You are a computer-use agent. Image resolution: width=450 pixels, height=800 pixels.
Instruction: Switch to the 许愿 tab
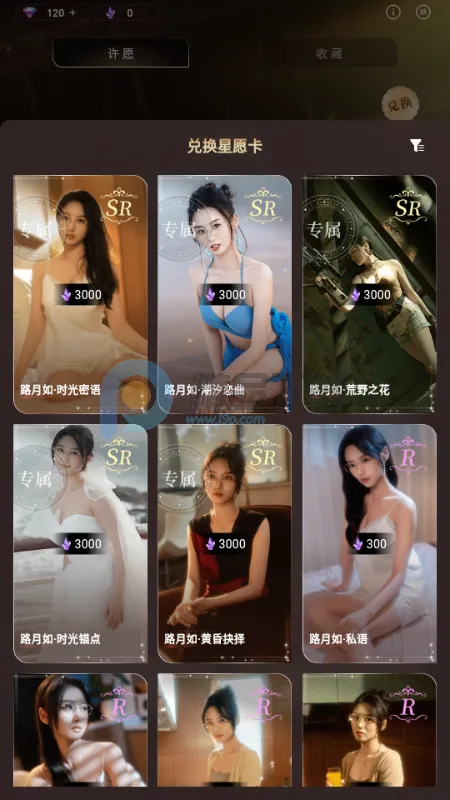pyautogui.click(x=121, y=54)
